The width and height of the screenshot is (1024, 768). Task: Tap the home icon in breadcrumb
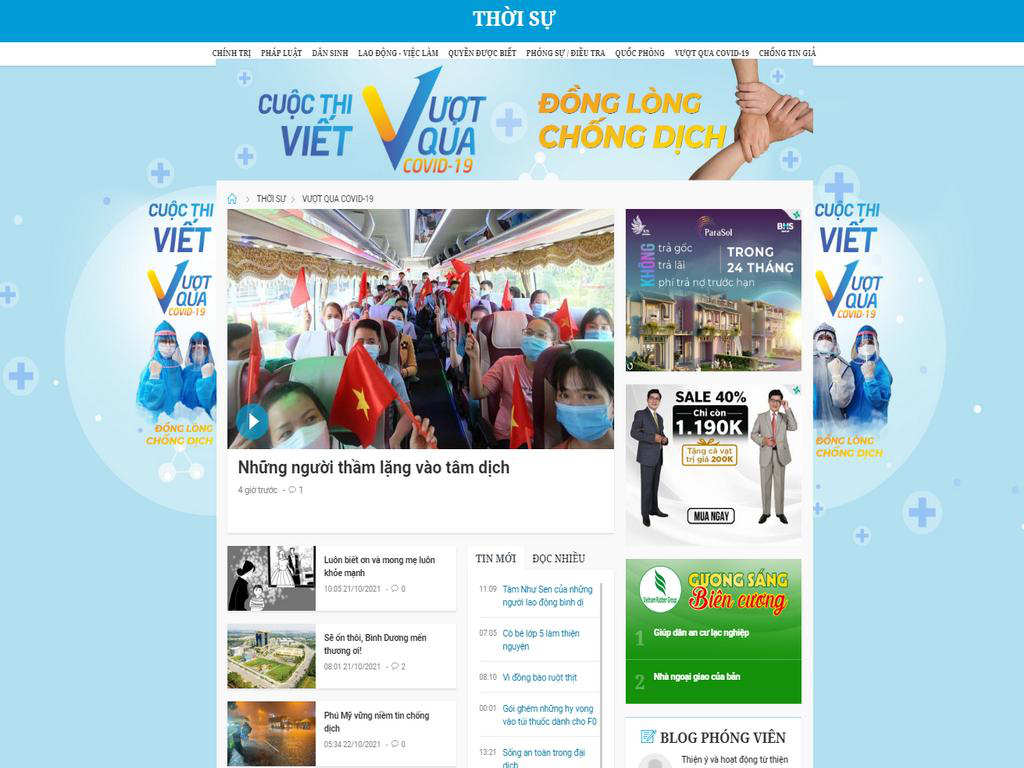point(232,199)
